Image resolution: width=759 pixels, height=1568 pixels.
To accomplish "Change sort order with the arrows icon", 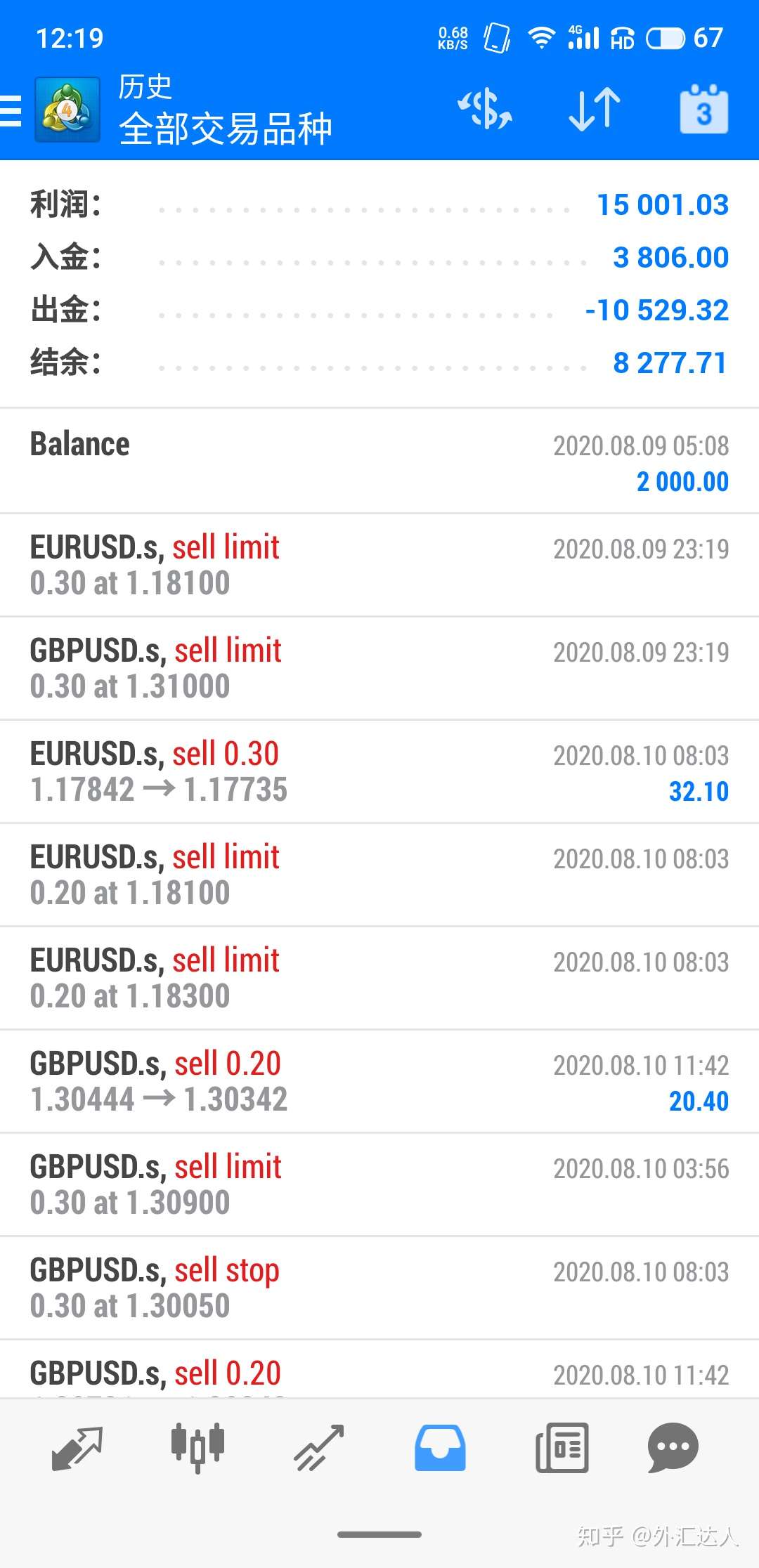I will pos(595,110).
